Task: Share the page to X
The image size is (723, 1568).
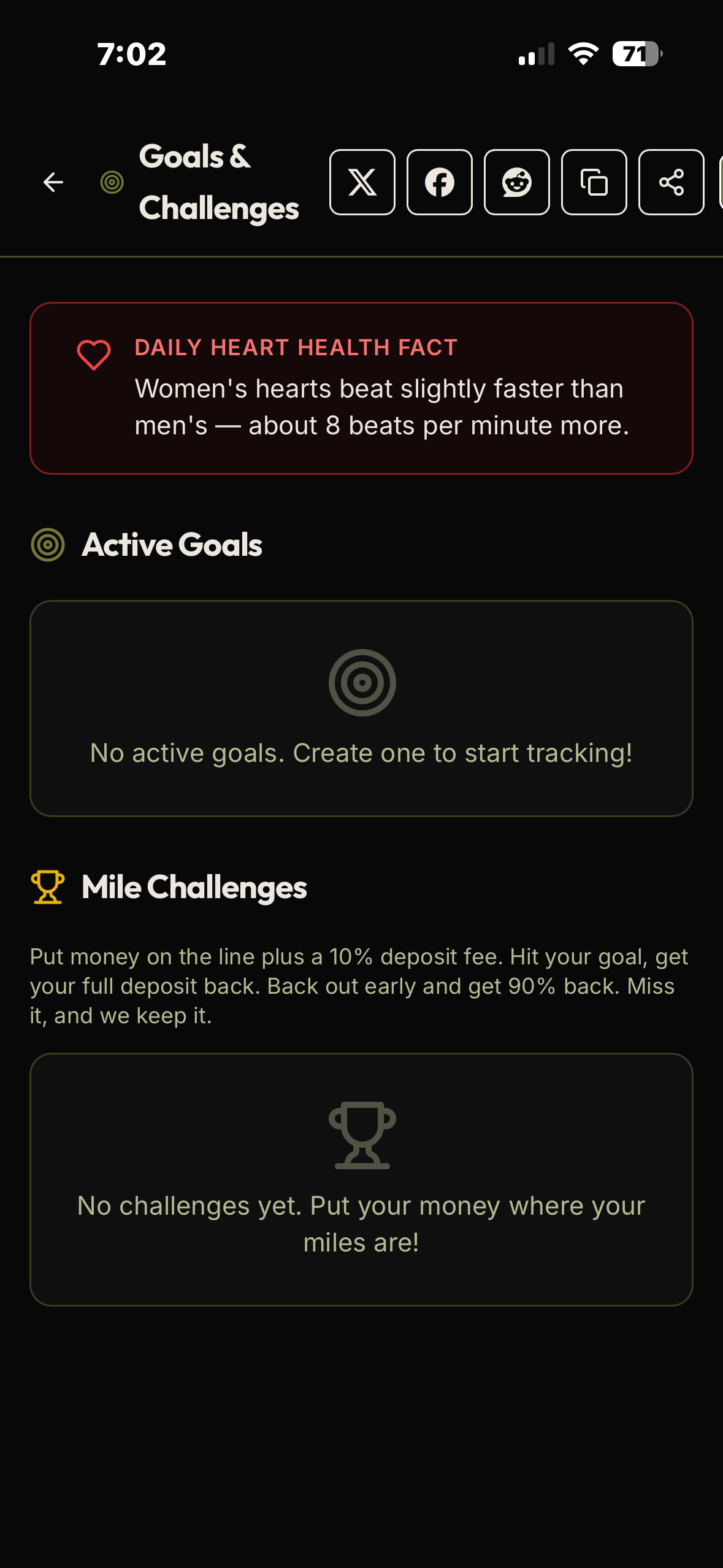Action: coord(362,183)
